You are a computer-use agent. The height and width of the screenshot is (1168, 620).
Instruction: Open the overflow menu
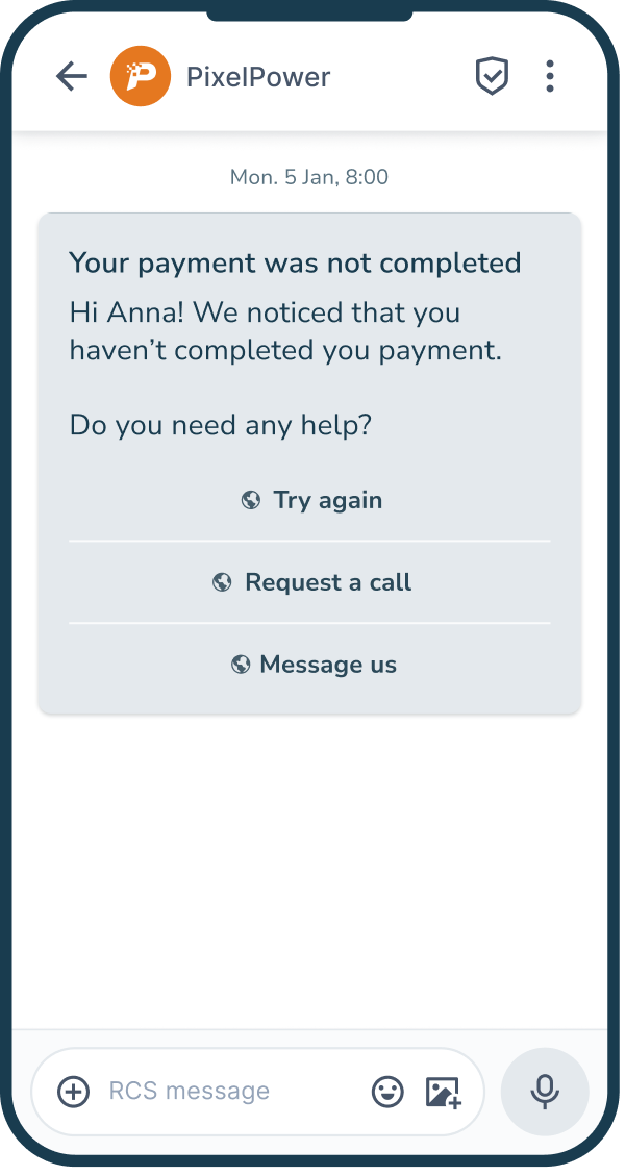tap(550, 77)
